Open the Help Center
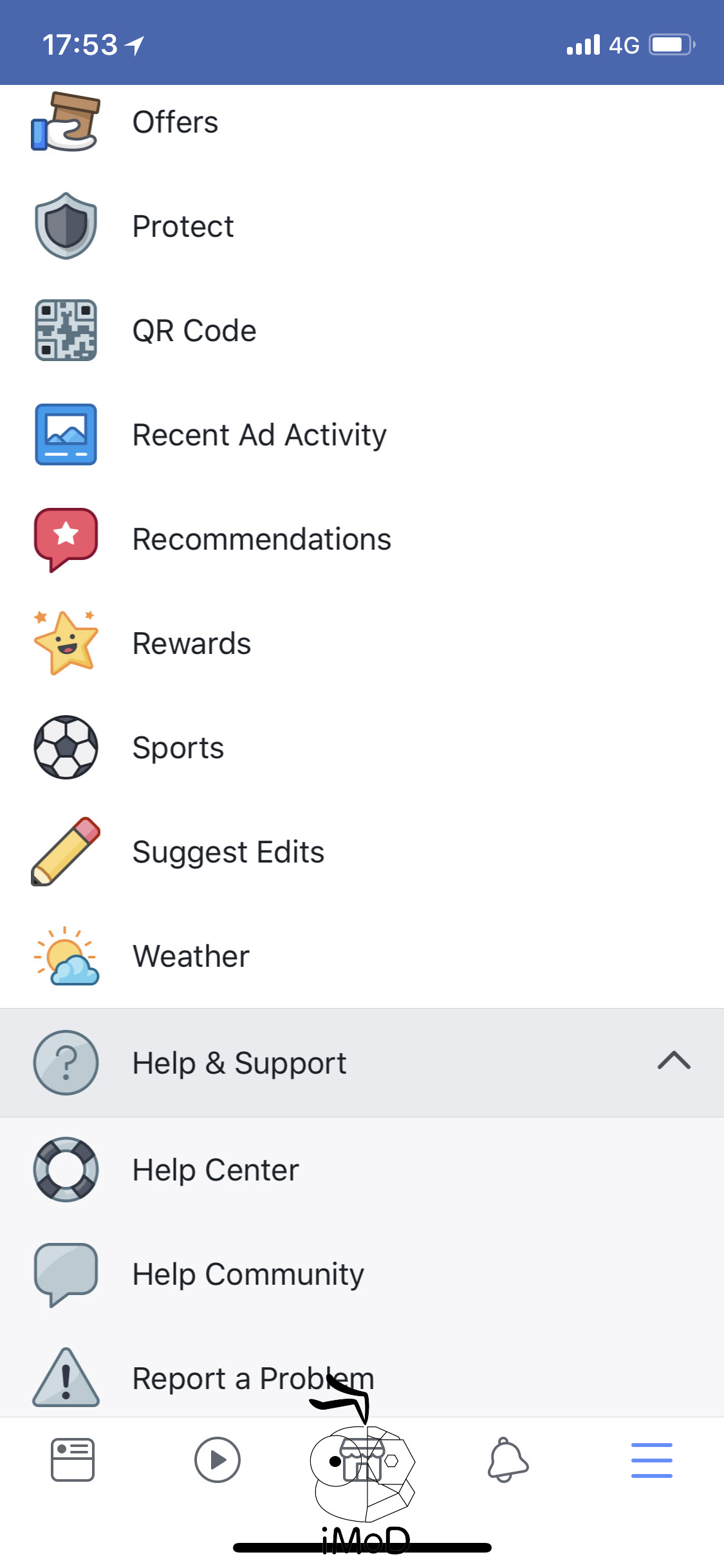 [215, 1170]
